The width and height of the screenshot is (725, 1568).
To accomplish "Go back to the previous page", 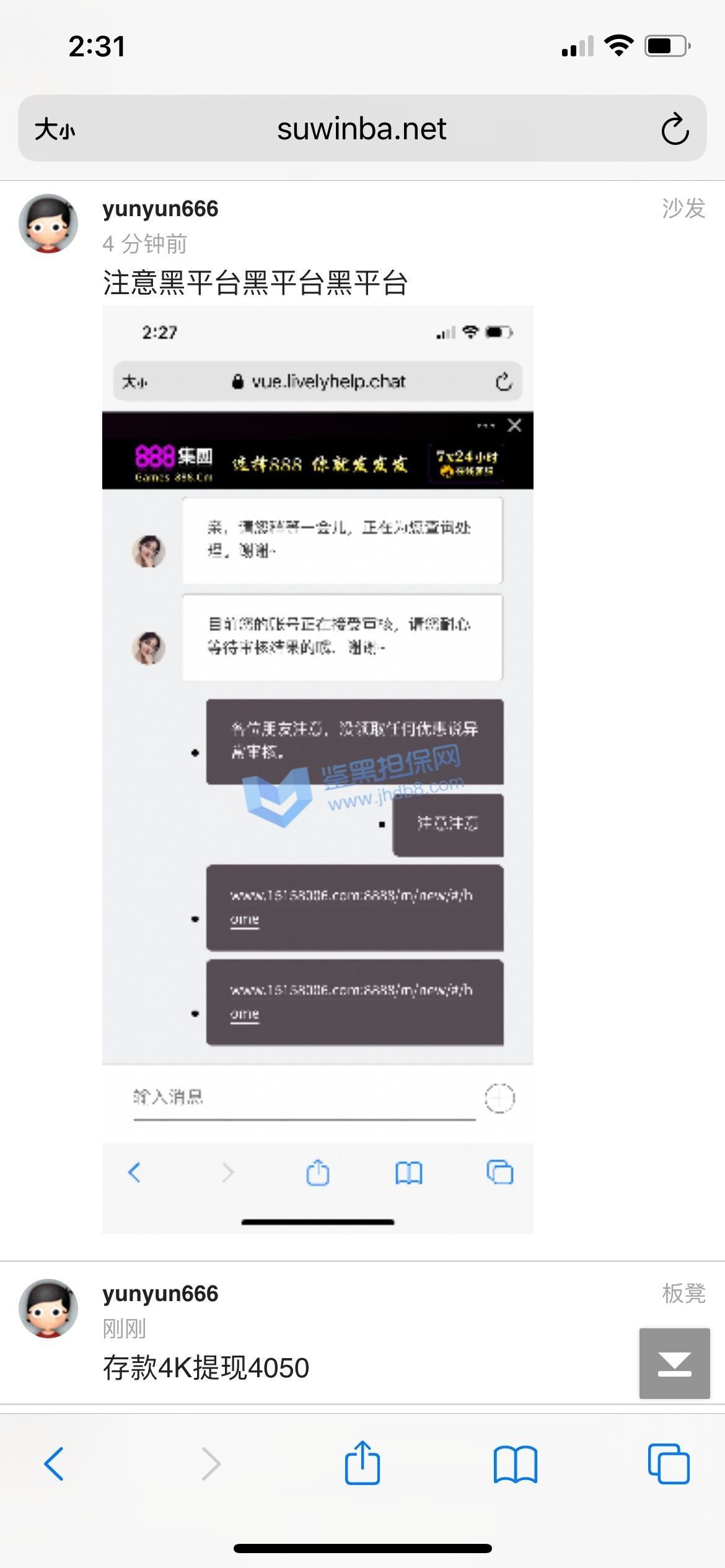I will 55,1464.
